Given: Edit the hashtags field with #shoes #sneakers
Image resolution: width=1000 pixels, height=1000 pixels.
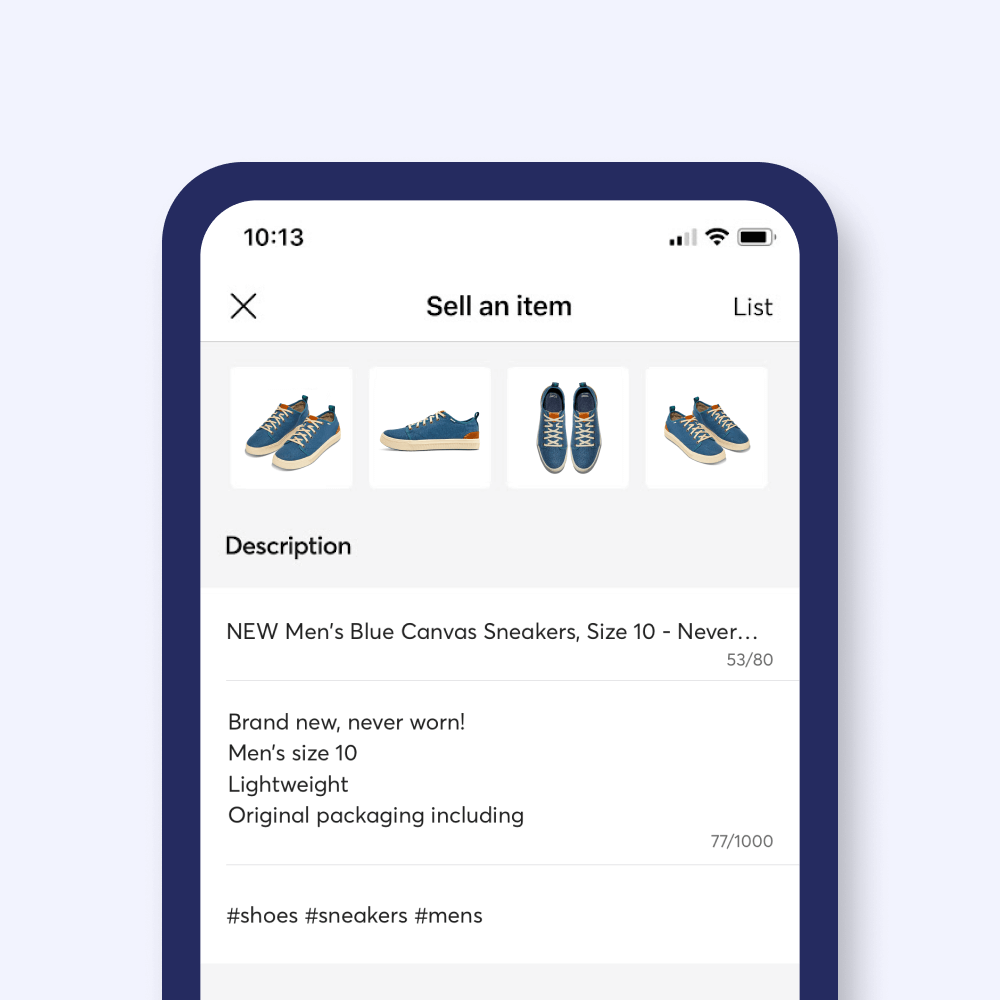Looking at the screenshot, I should 355,915.
